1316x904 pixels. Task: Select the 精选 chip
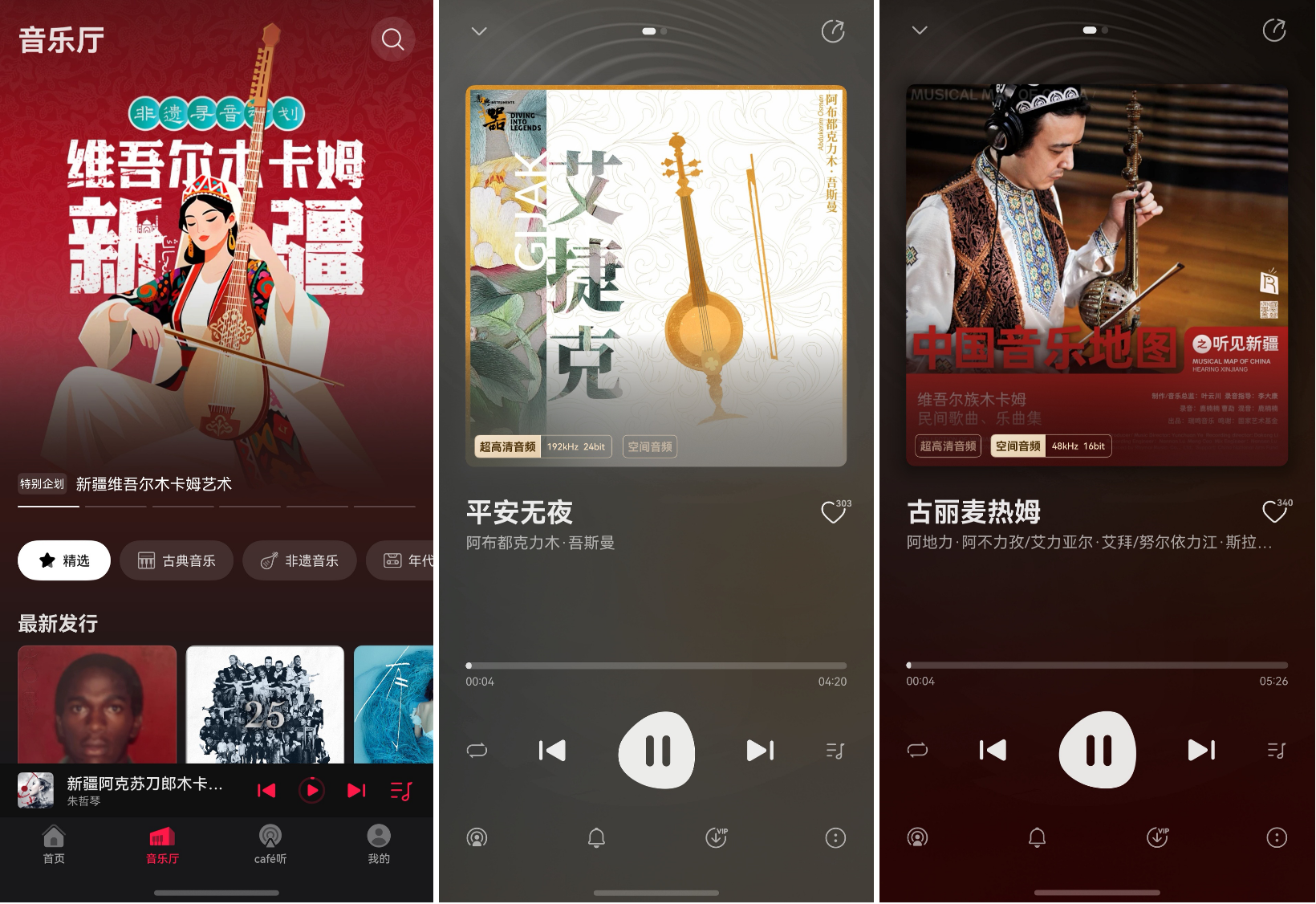tap(64, 560)
